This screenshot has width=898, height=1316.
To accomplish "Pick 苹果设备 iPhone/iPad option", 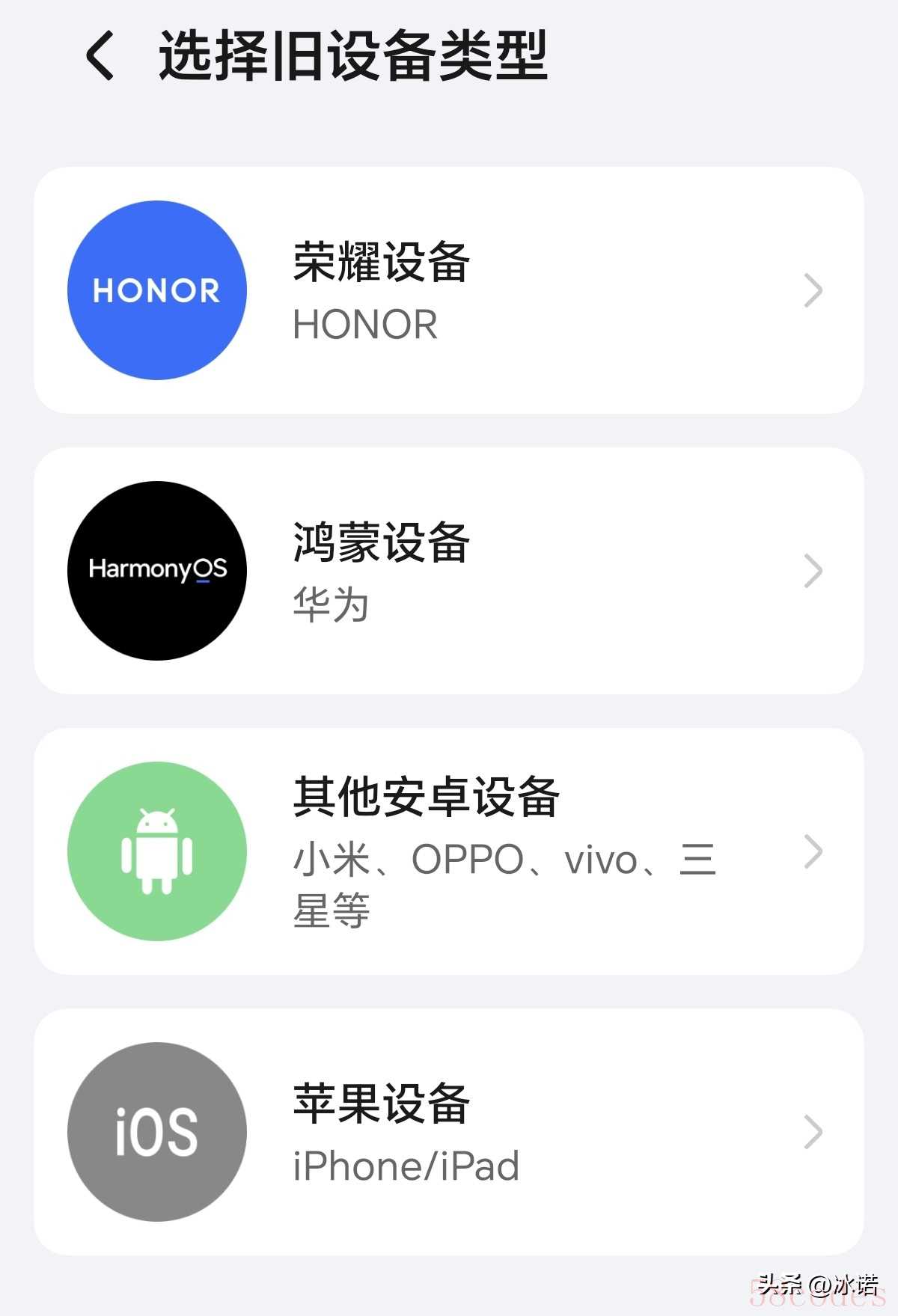I will click(449, 1132).
